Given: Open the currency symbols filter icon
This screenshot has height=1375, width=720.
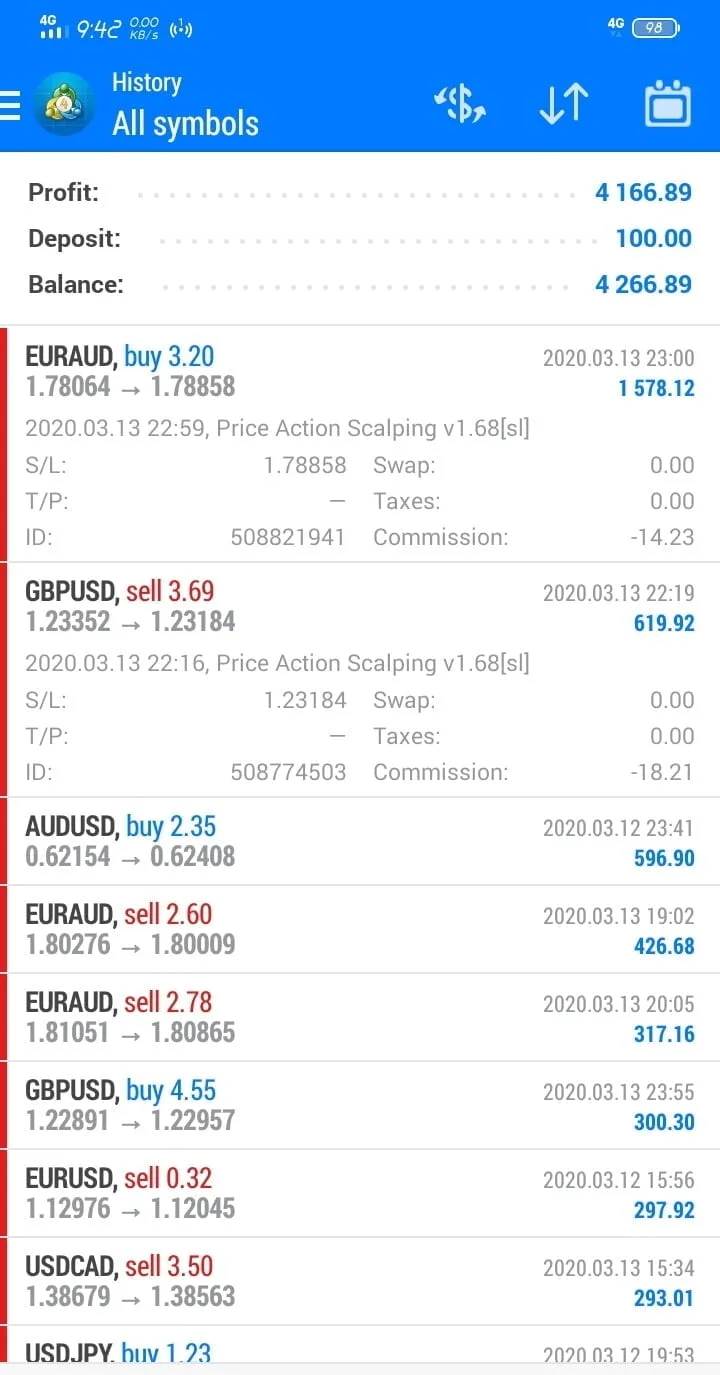Looking at the screenshot, I should 460,103.
